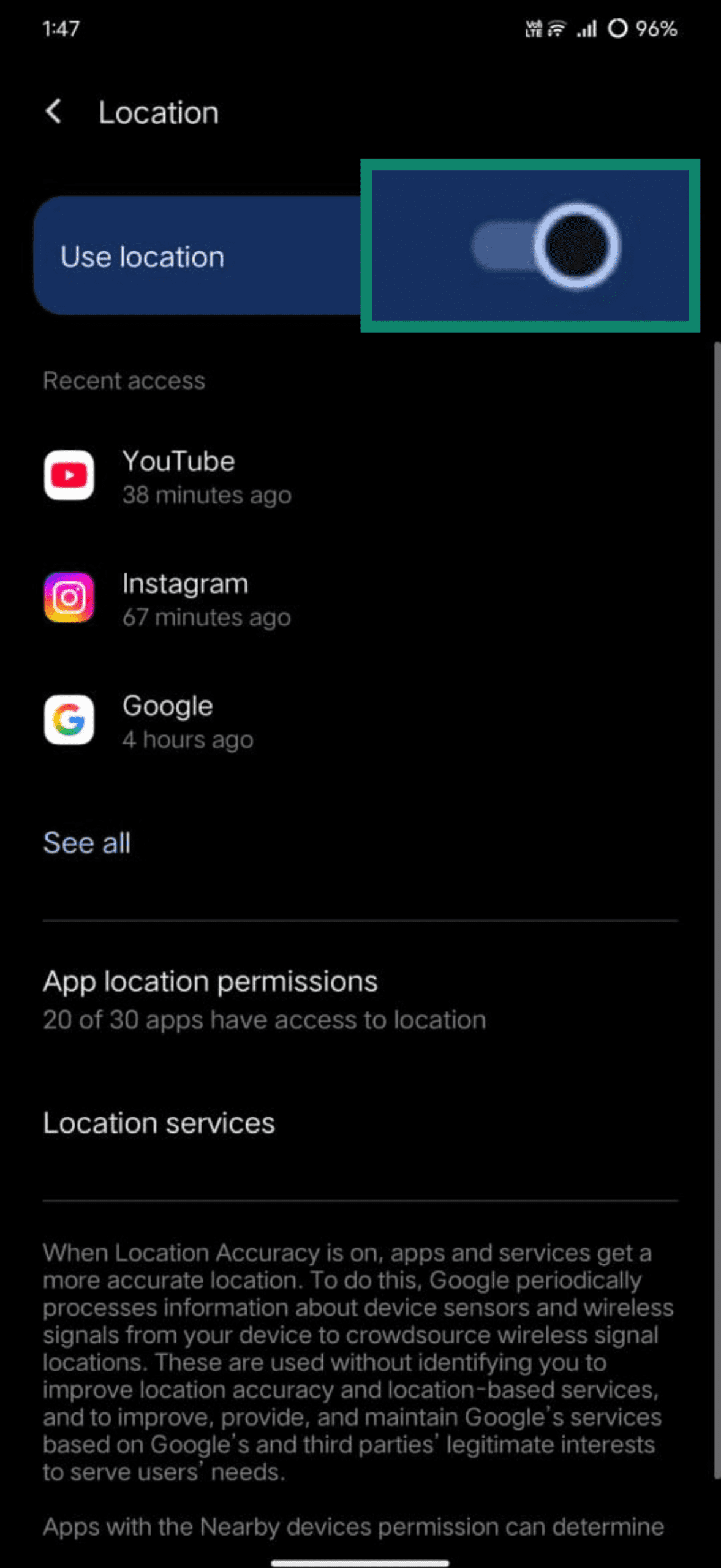
Task: Tap the back arrow next to Location
Action: tap(55, 112)
